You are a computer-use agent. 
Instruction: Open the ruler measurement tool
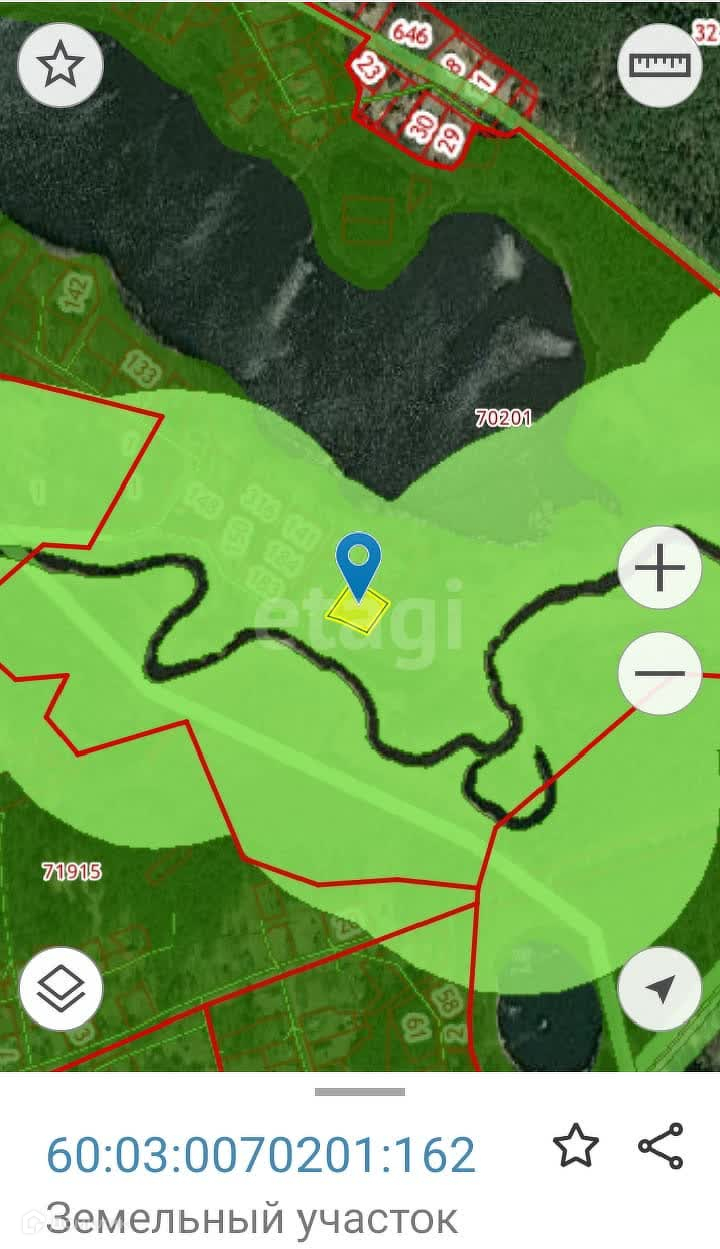(x=659, y=65)
